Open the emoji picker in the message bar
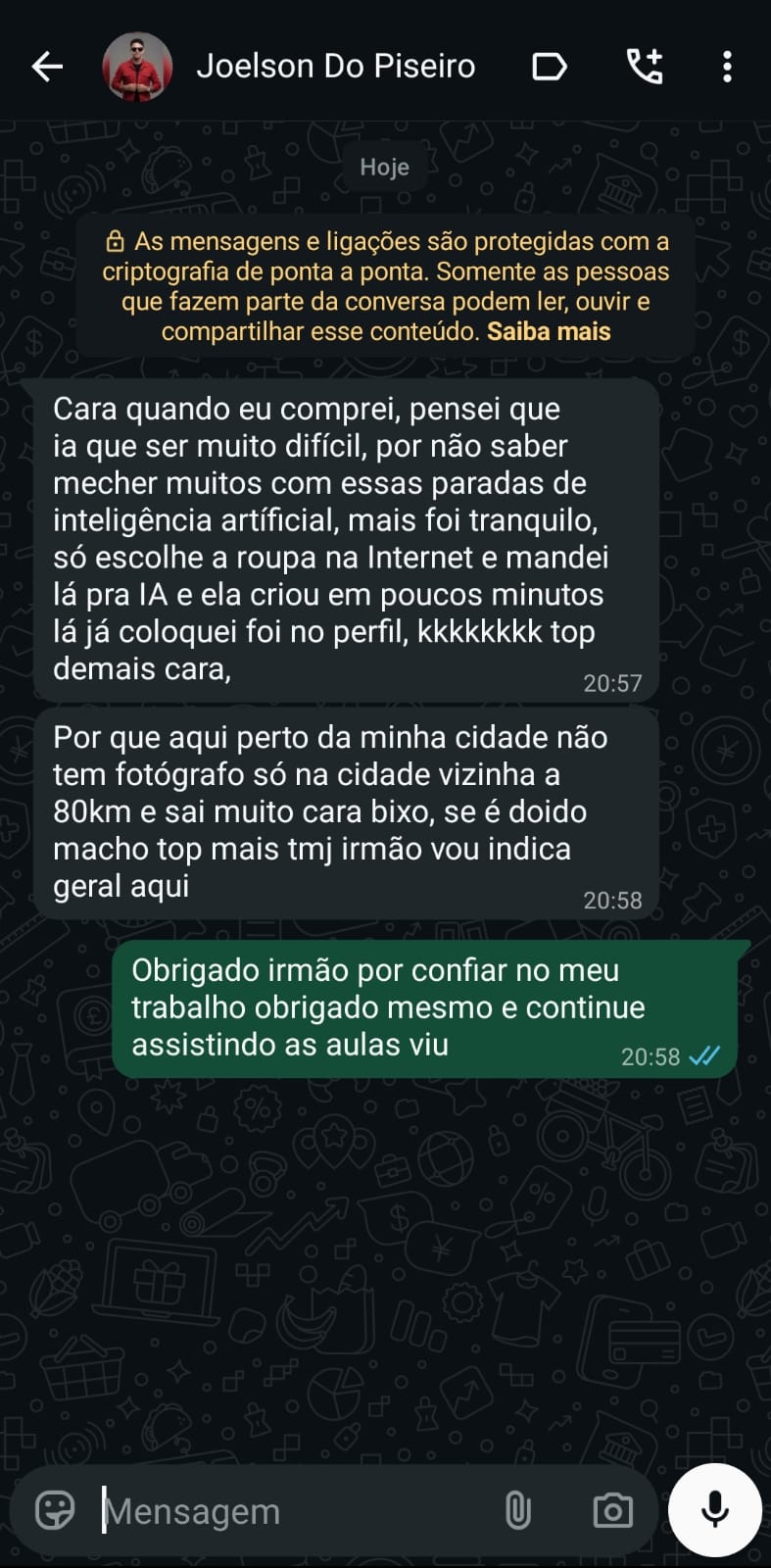771x1568 pixels. 54,1510
